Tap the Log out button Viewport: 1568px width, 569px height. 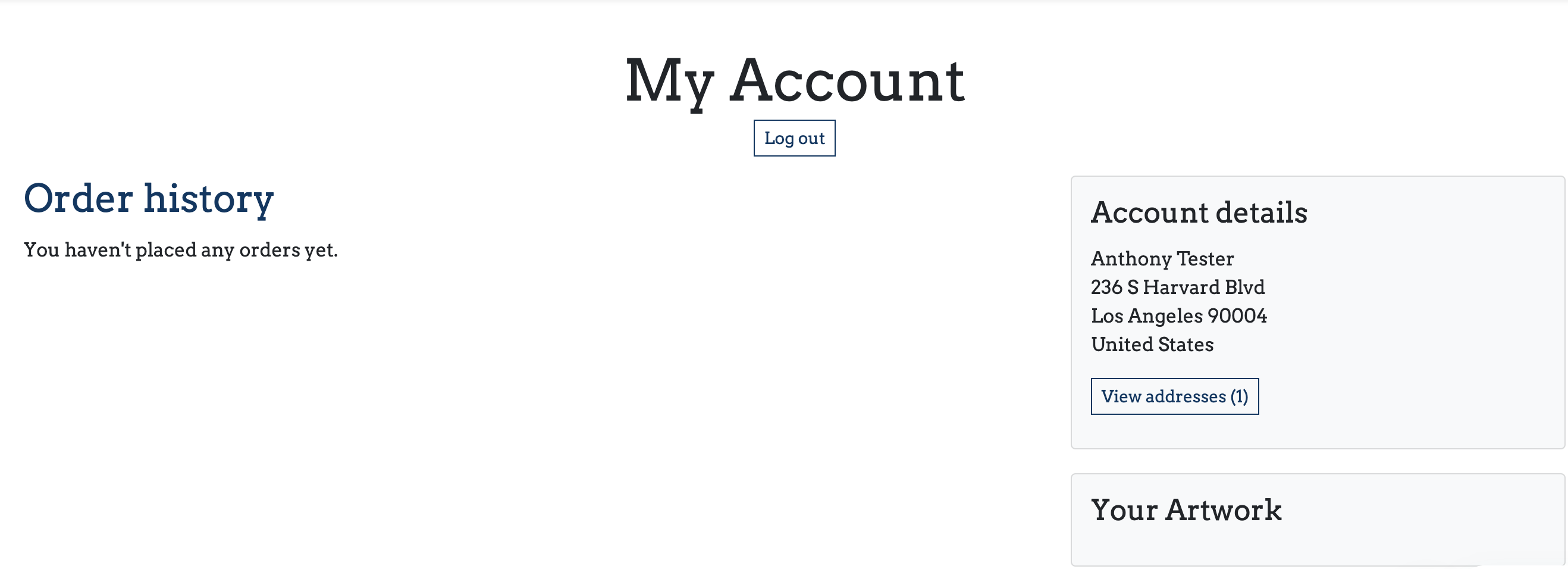tap(794, 138)
